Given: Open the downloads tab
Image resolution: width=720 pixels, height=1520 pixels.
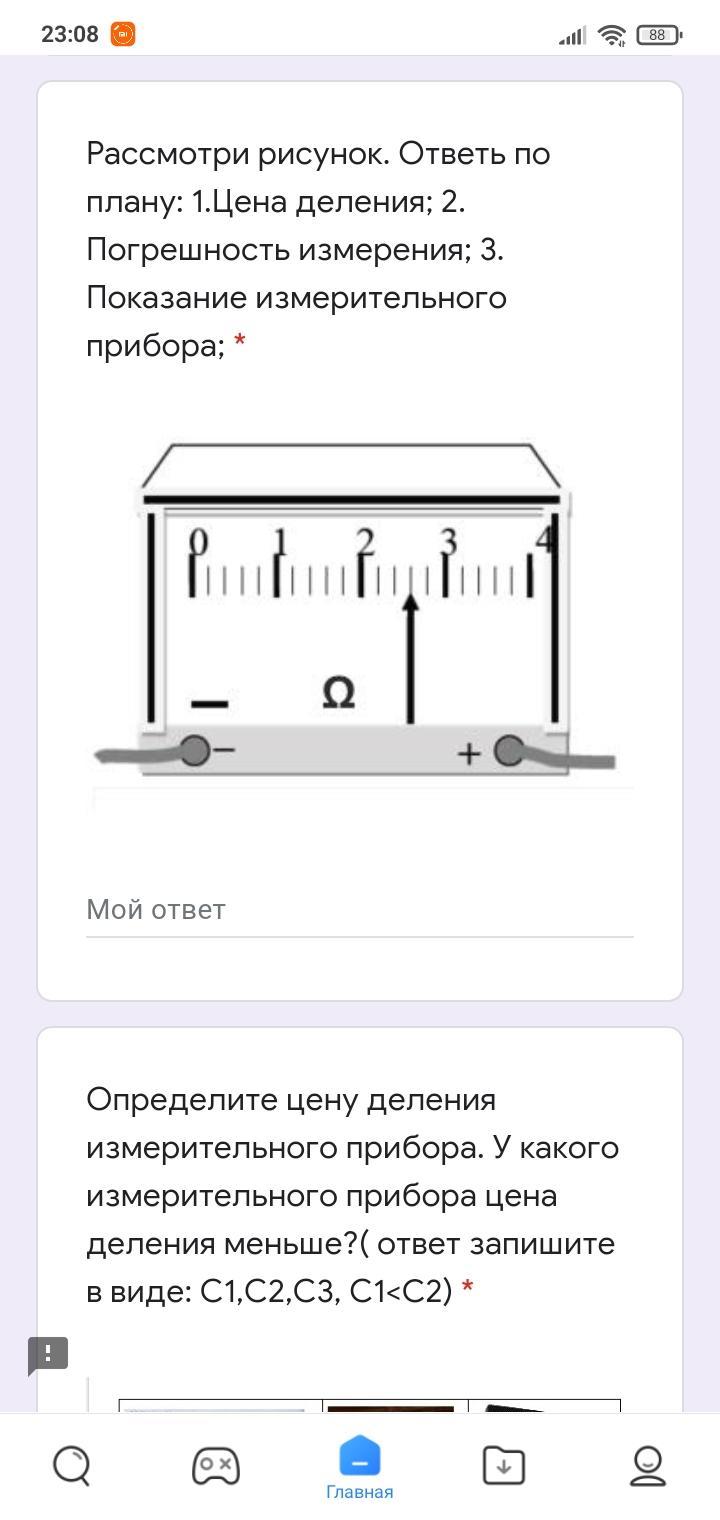Looking at the screenshot, I should [504, 1466].
